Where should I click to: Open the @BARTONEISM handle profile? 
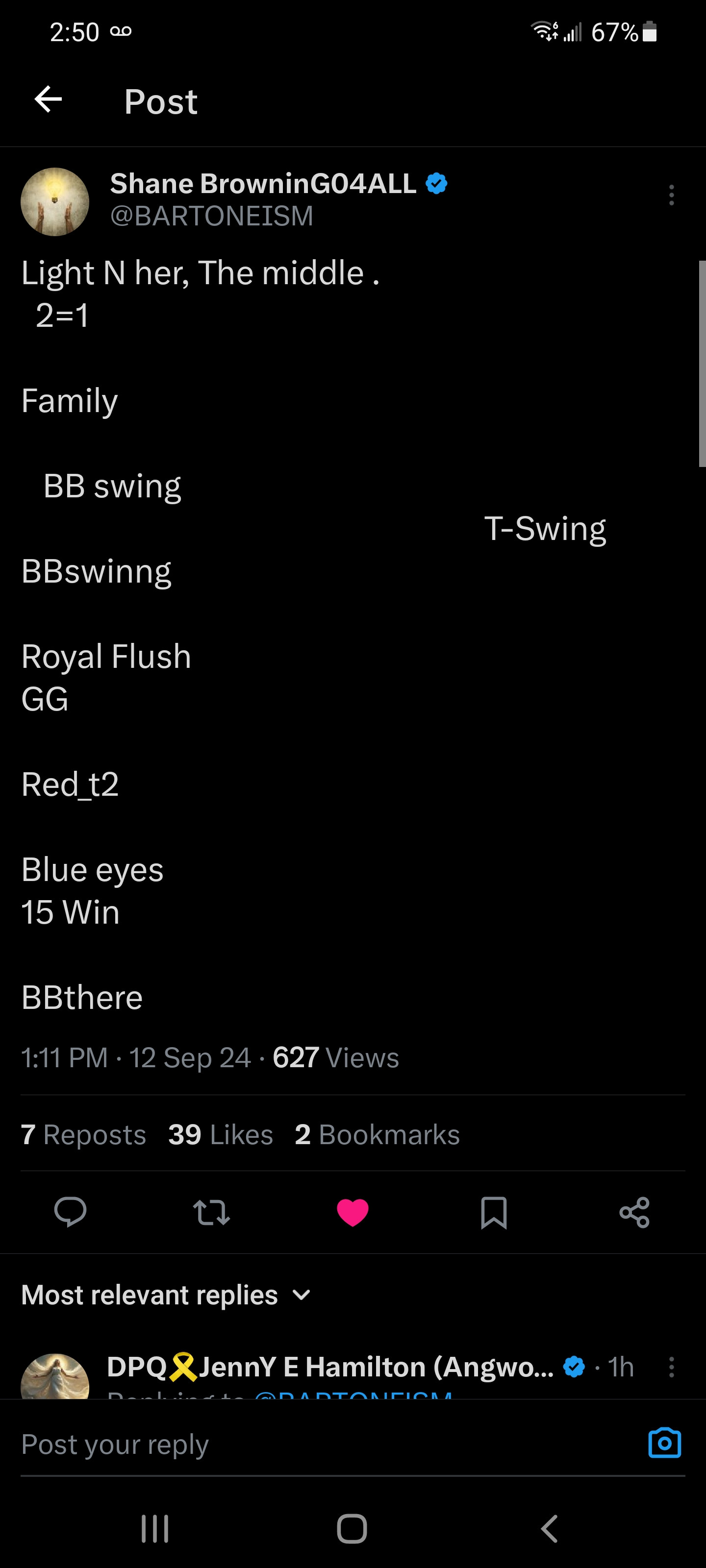pos(211,216)
